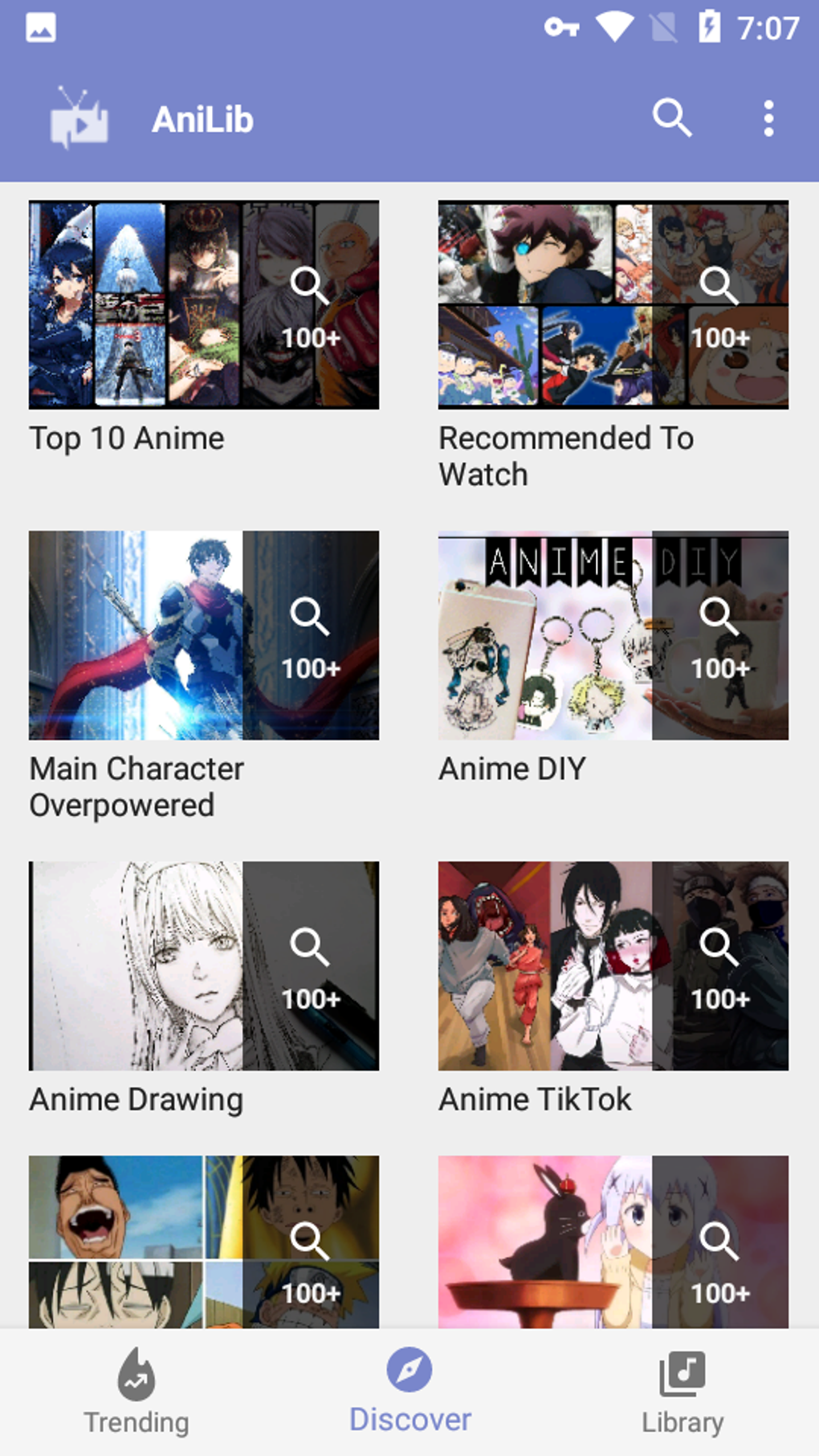Viewport: 819px width, 1456px height.
Task: Browse the Anime Drawing collection
Action: tap(204, 966)
